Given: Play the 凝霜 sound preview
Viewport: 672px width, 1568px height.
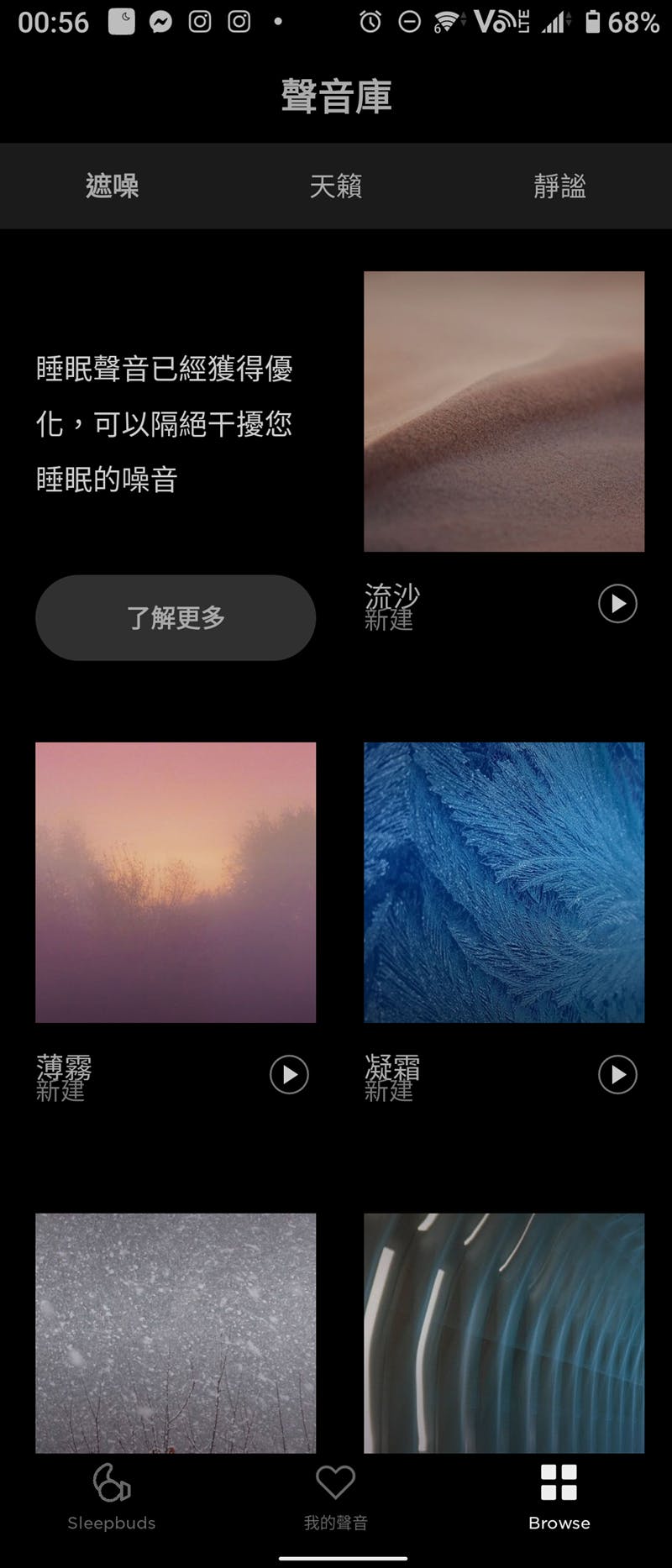Looking at the screenshot, I should 617,1074.
